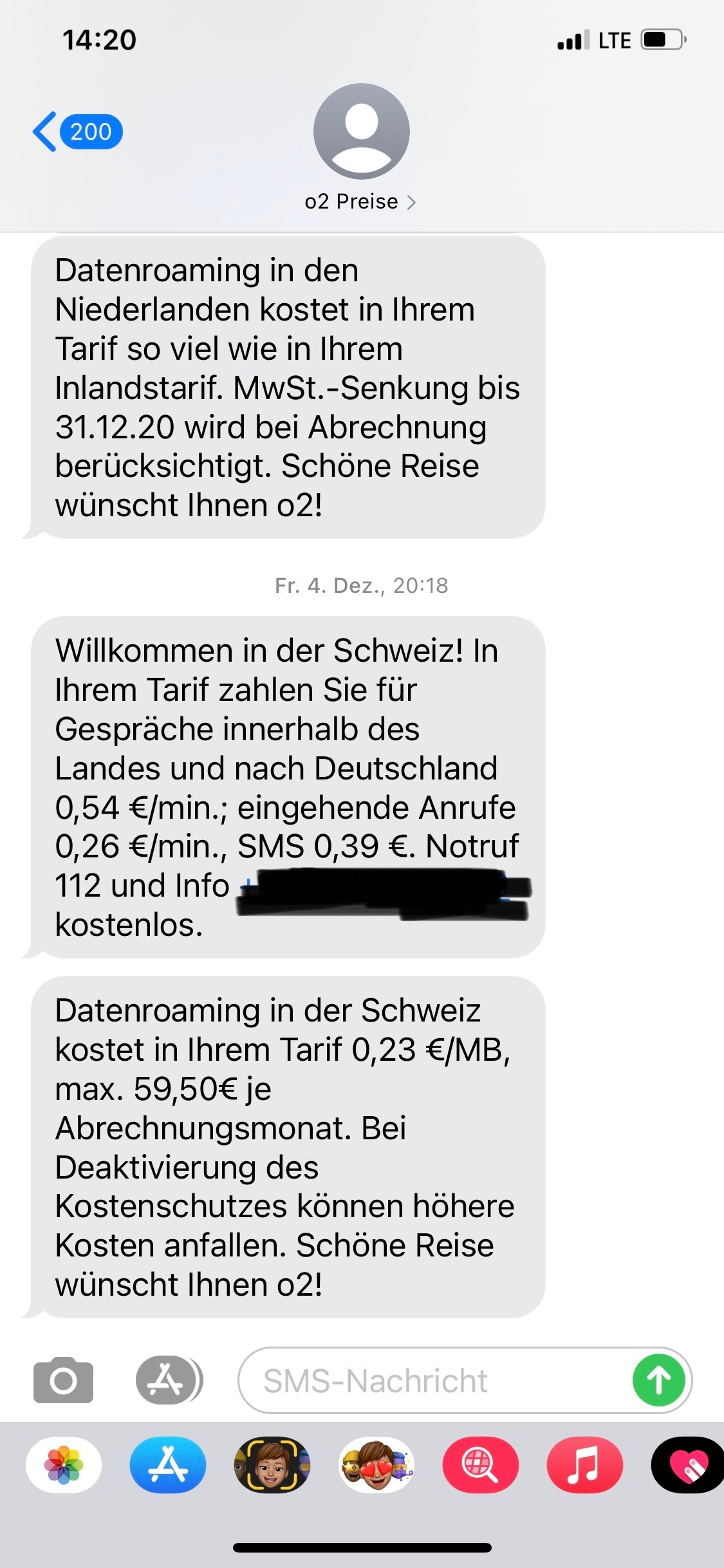Toggle the iMessage apps drawer
Screen dimensions: 724x1568
click(167, 1380)
